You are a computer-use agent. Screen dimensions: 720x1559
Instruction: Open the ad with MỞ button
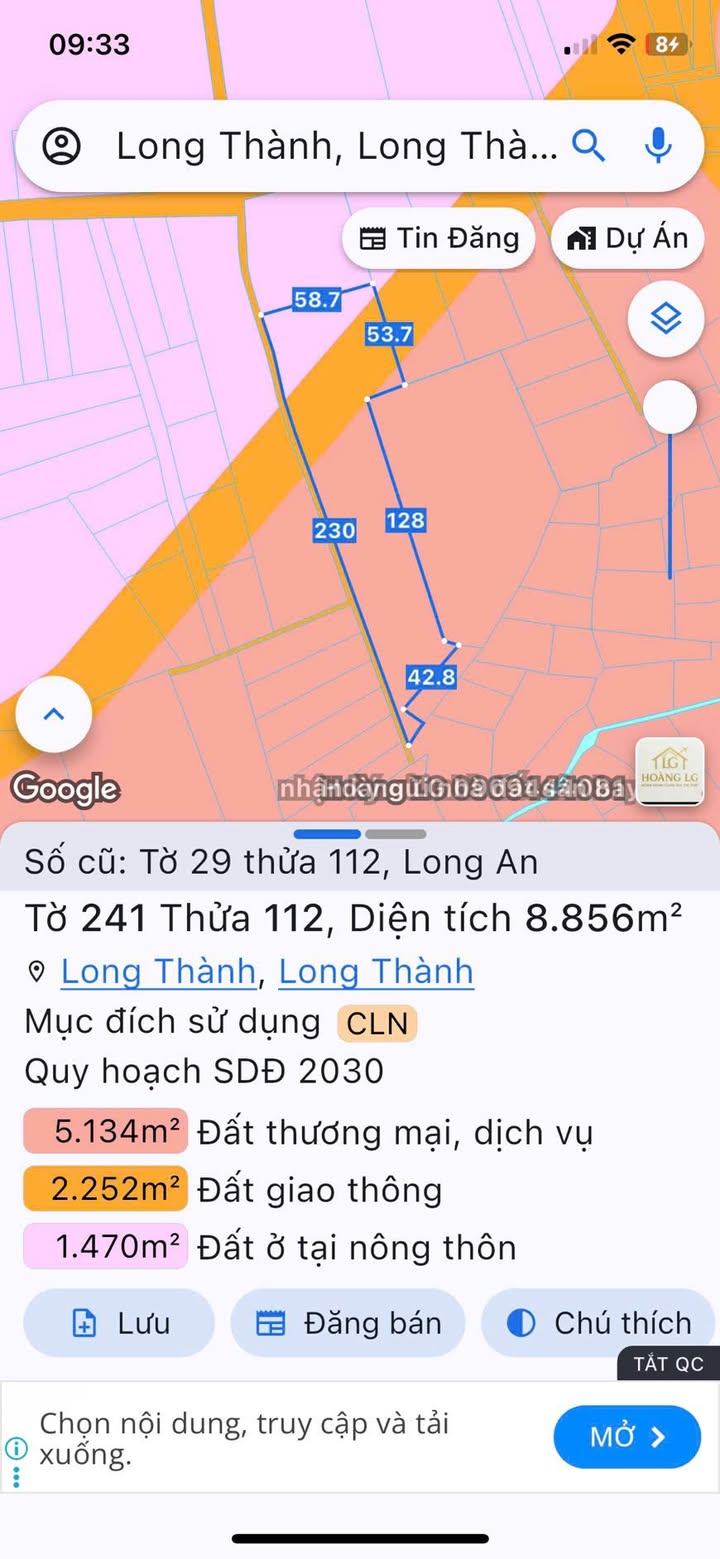coord(627,1437)
